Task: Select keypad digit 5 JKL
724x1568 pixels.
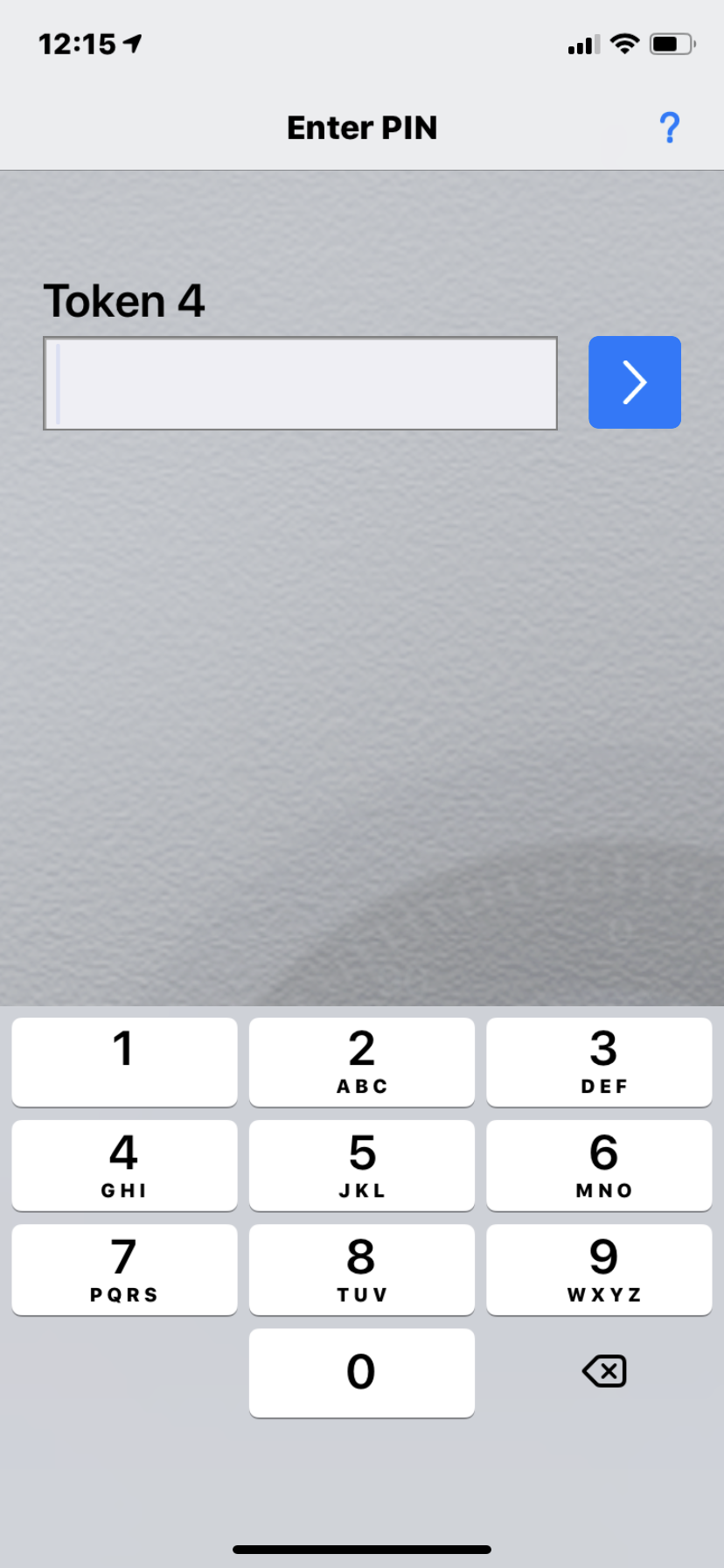Action: pyautogui.click(x=361, y=1165)
